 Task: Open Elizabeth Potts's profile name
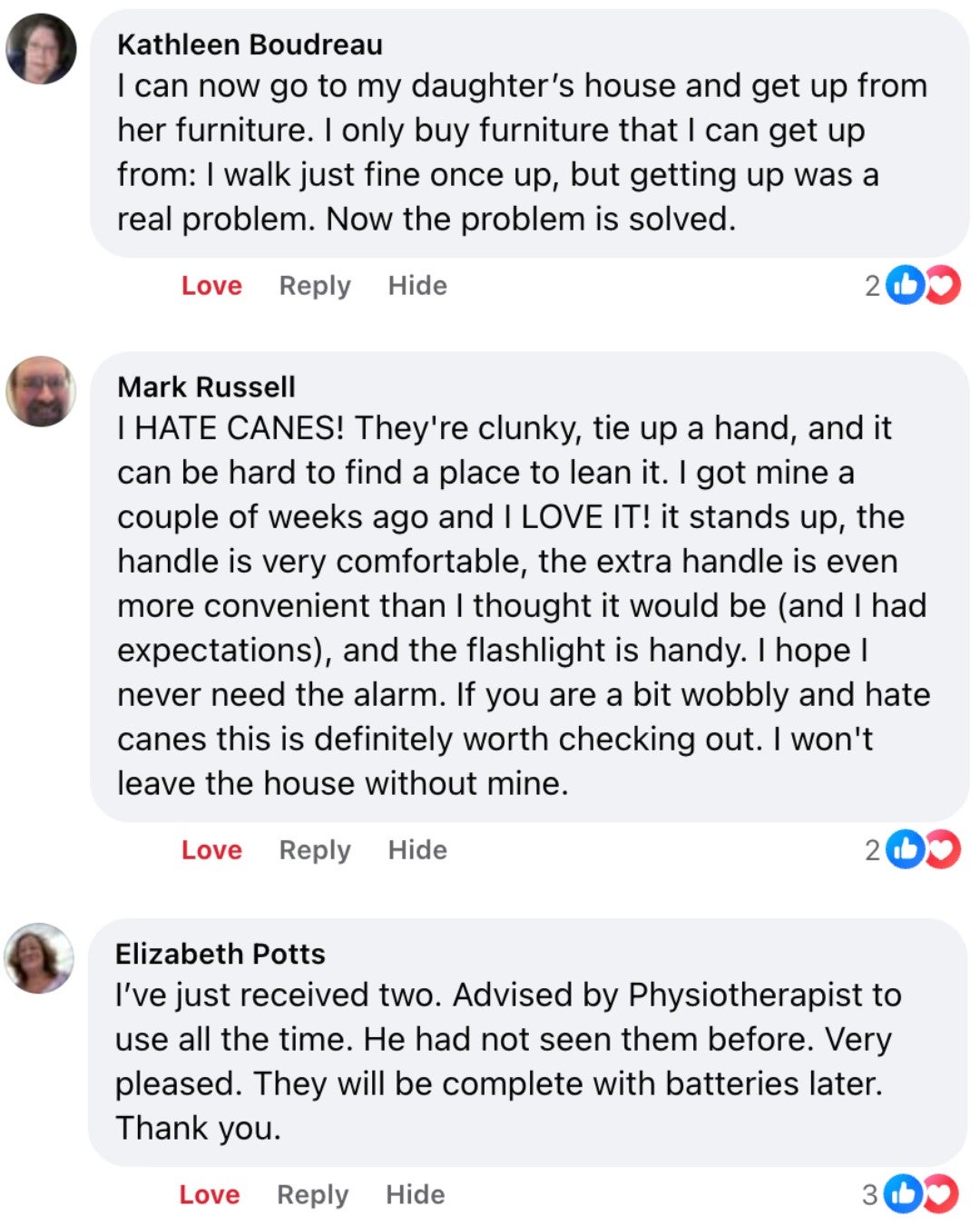click(220, 955)
